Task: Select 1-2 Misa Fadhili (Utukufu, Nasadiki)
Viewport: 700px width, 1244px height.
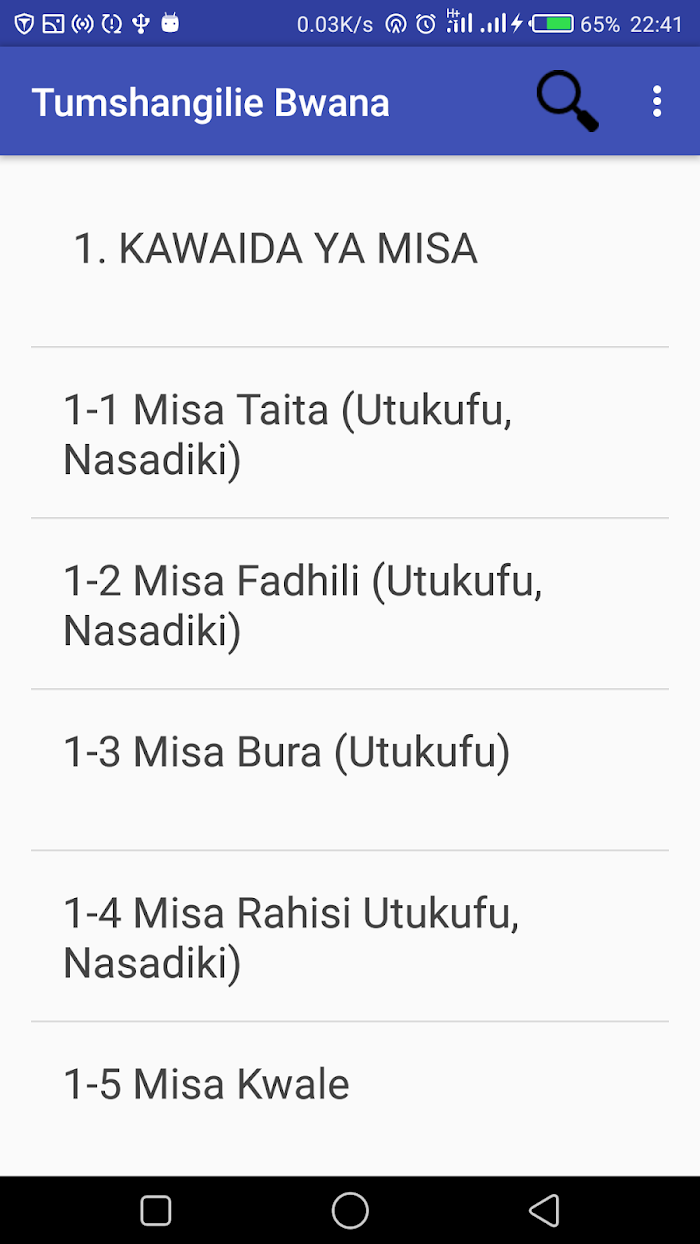Action: coord(350,604)
